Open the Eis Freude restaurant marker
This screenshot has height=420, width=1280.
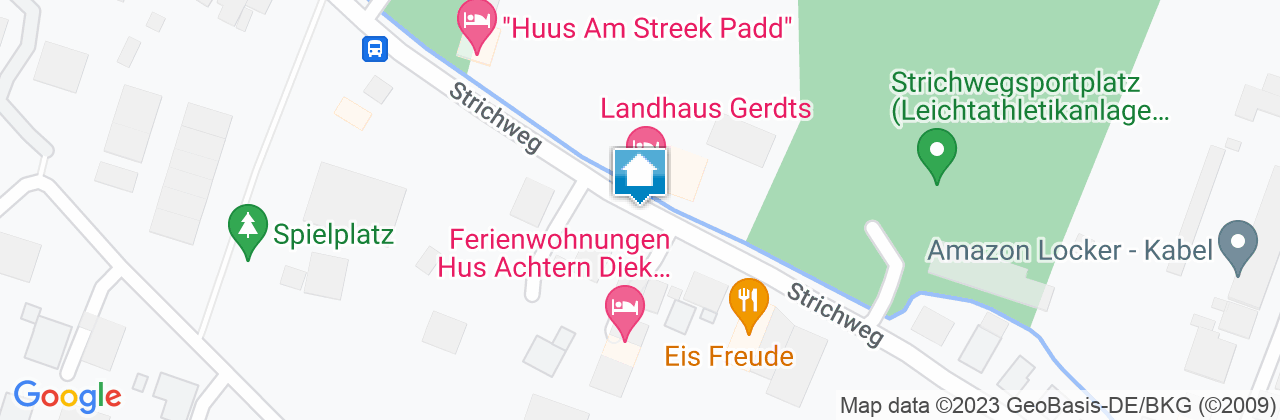(x=747, y=299)
